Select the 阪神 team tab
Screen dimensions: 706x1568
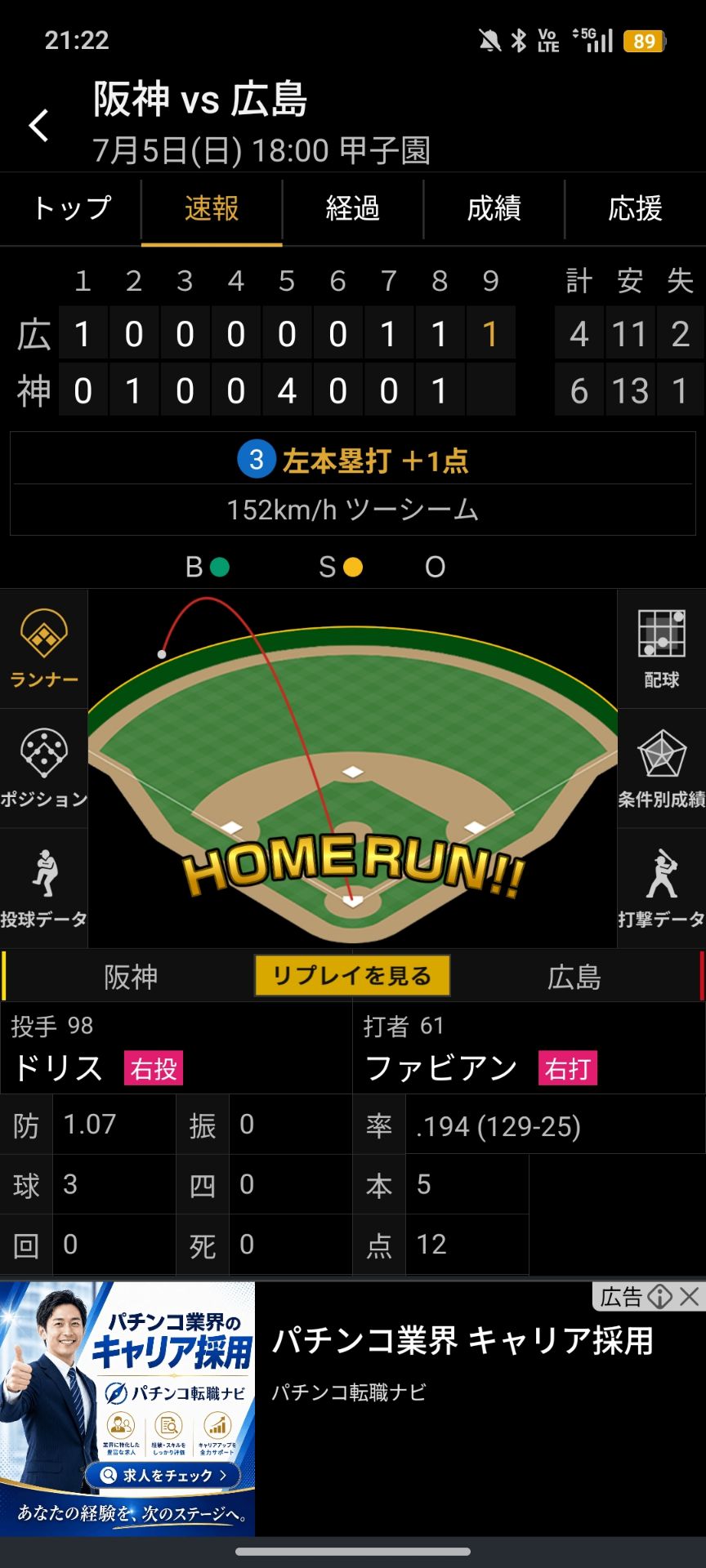pos(131,977)
